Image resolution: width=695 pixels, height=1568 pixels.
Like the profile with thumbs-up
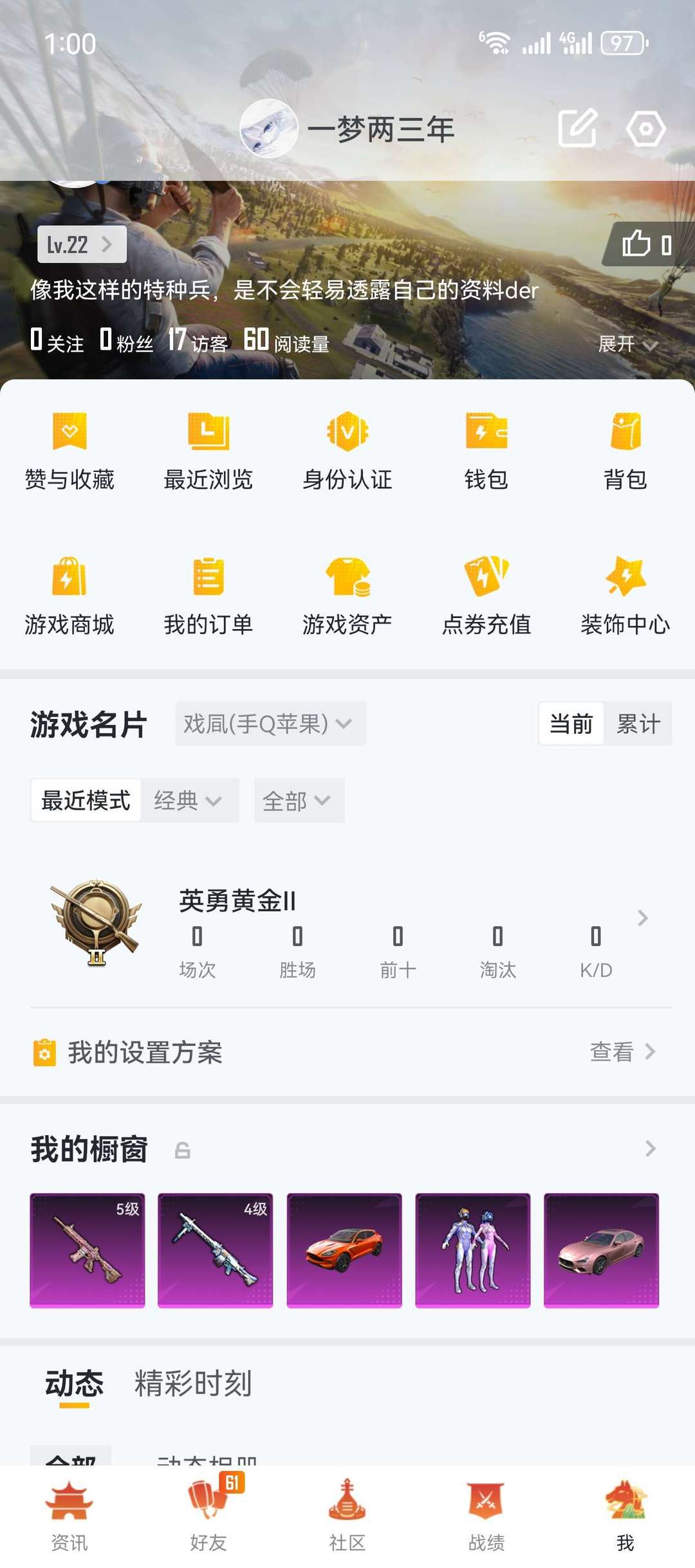tap(647, 244)
